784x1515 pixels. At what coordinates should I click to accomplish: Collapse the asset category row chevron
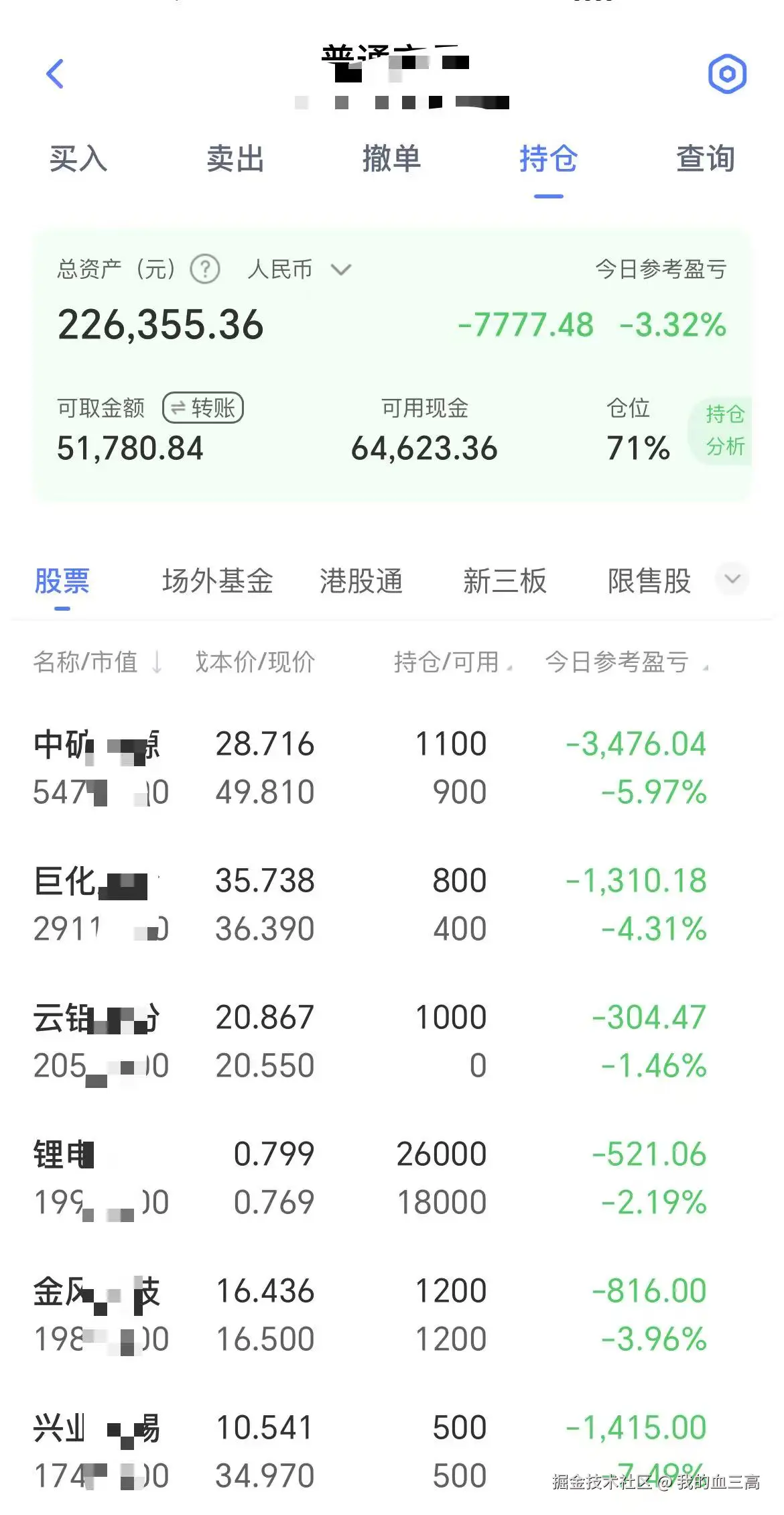732,579
